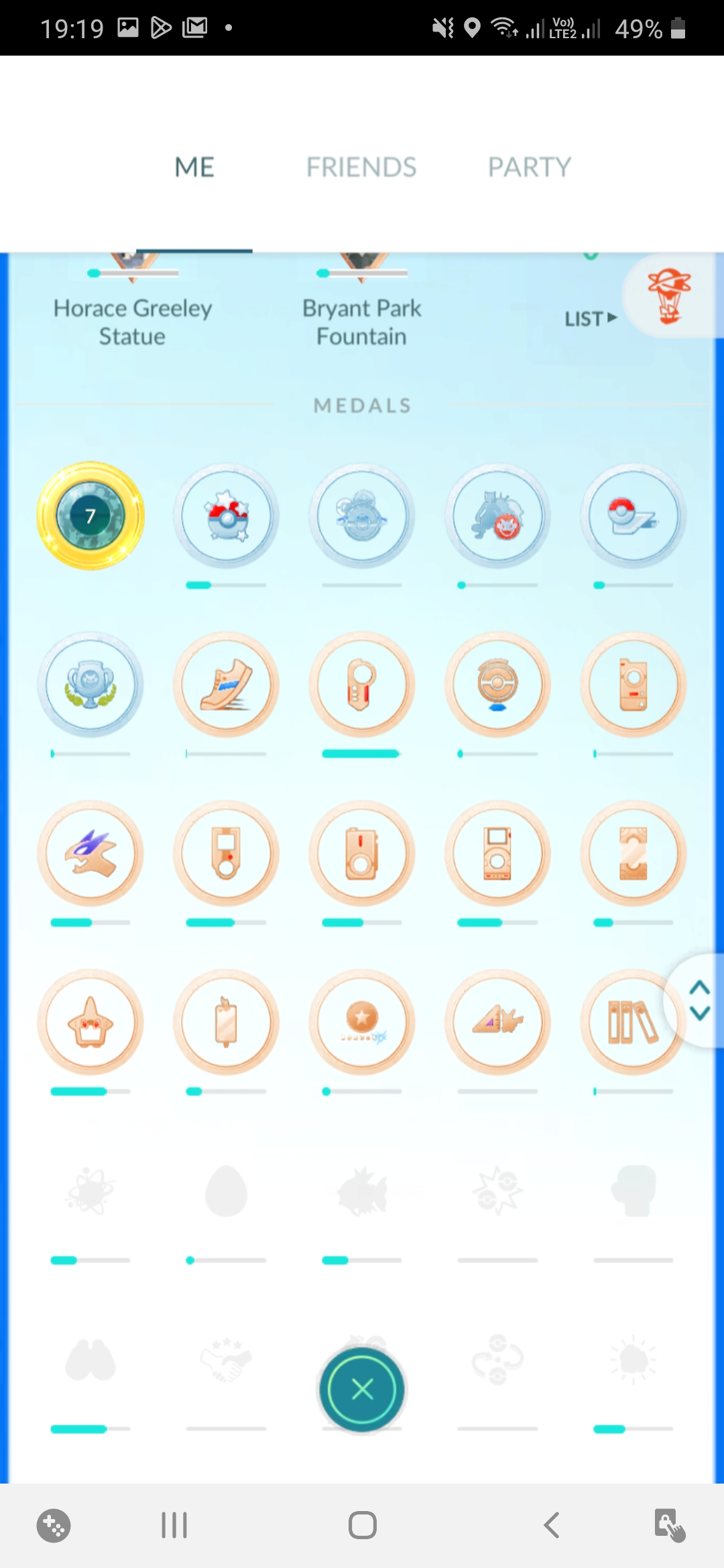This screenshot has height=1568, width=724.
Task: Tap the up-down arrows scroll handle
Action: pyautogui.click(x=699, y=1000)
